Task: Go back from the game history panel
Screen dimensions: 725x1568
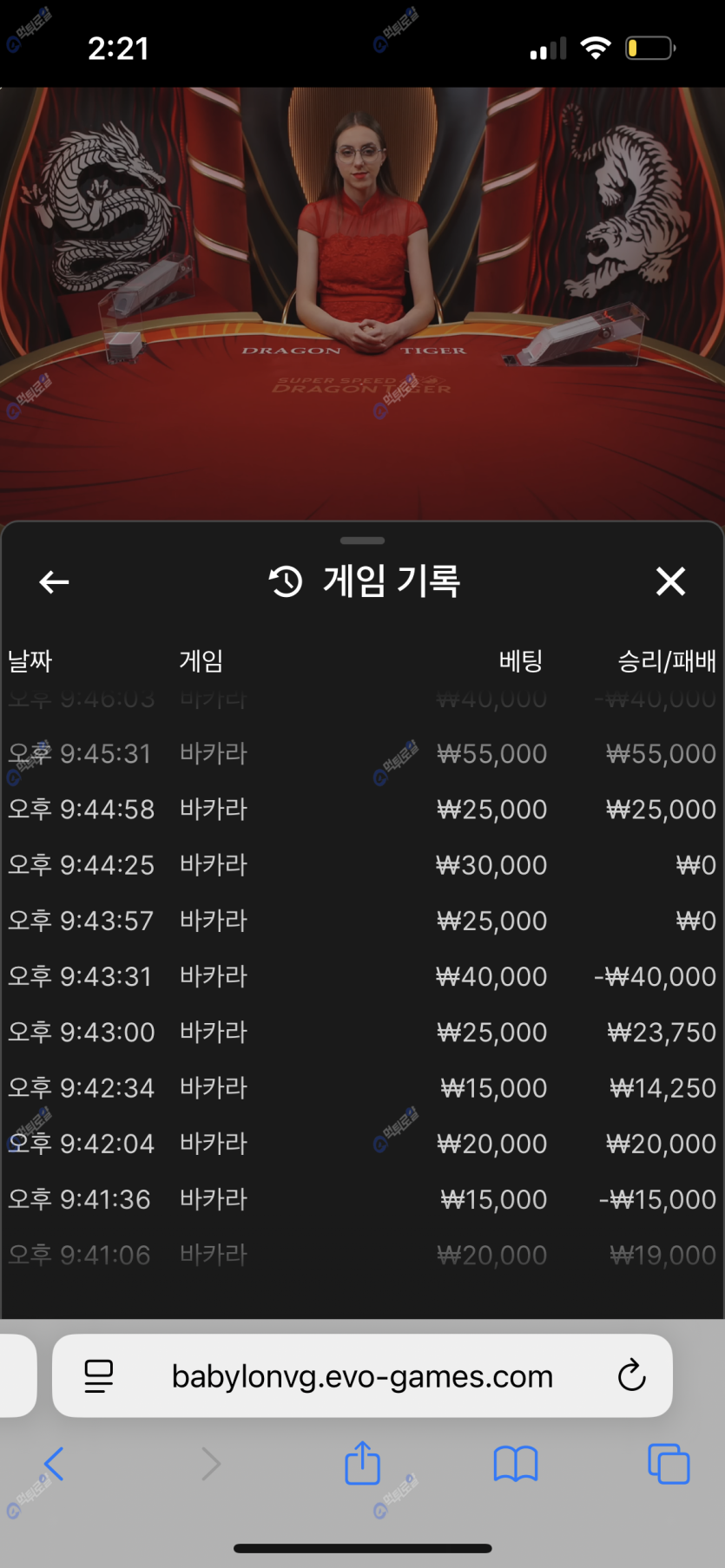Action: 54,581
